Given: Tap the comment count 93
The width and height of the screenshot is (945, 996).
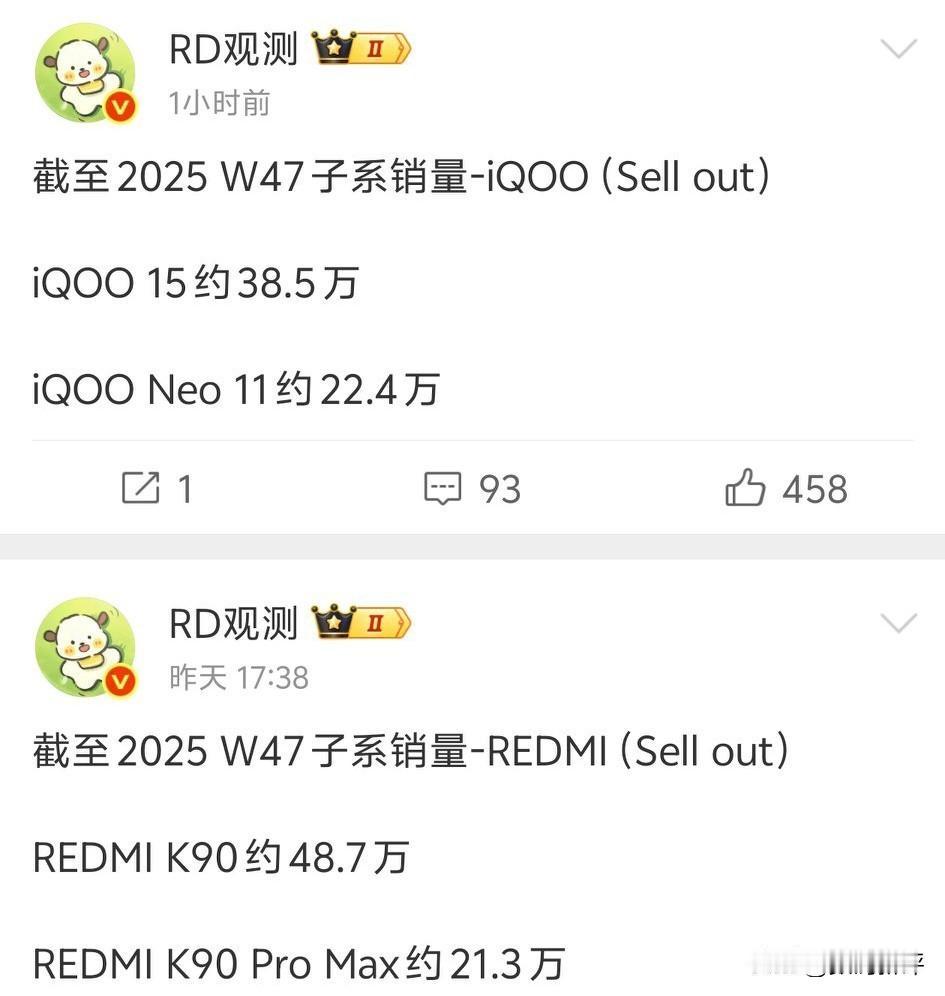Looking at the screenshot, I should pyautogui.click(x=497, y=489).
